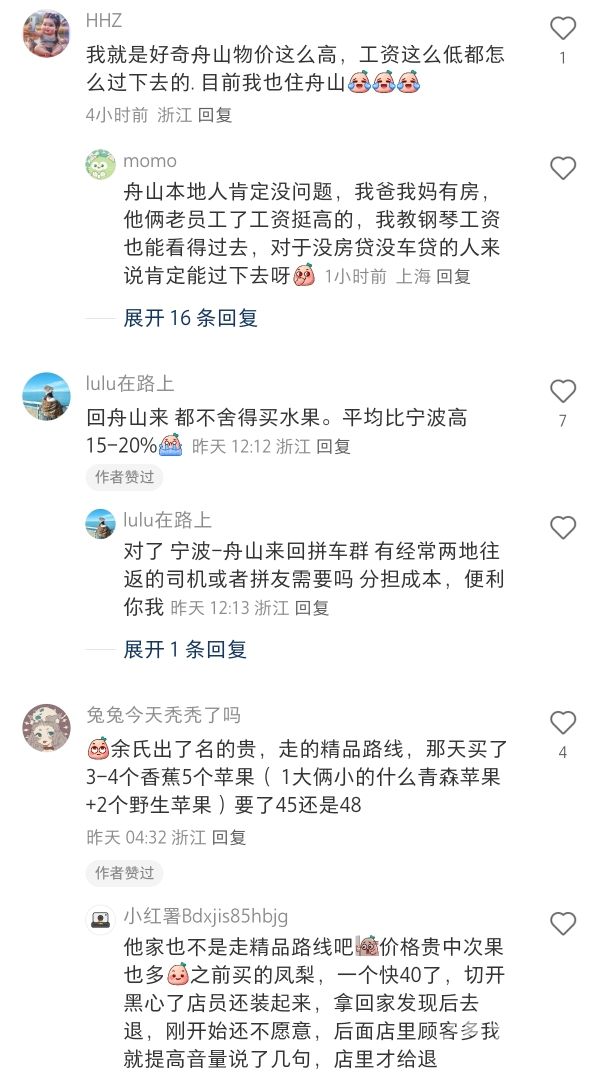
Task: Like momo's reply about local residents
Action: point(563,168)
